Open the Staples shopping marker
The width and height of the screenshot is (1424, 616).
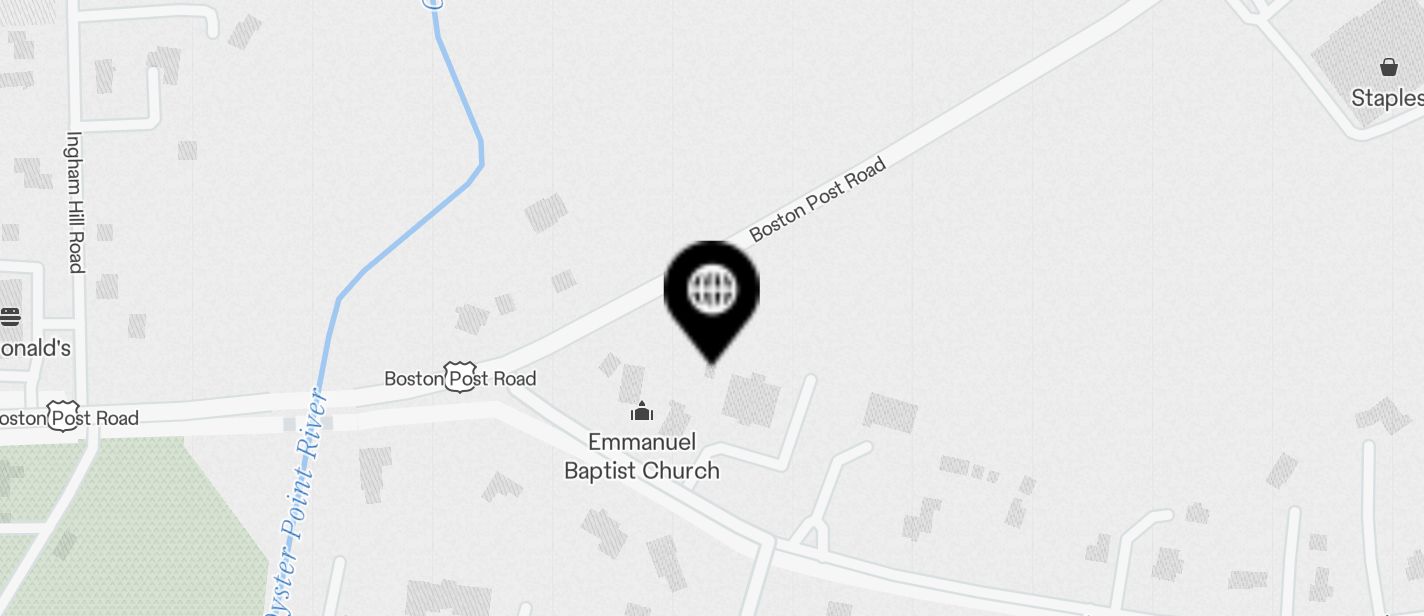(x=1388, y=68)
